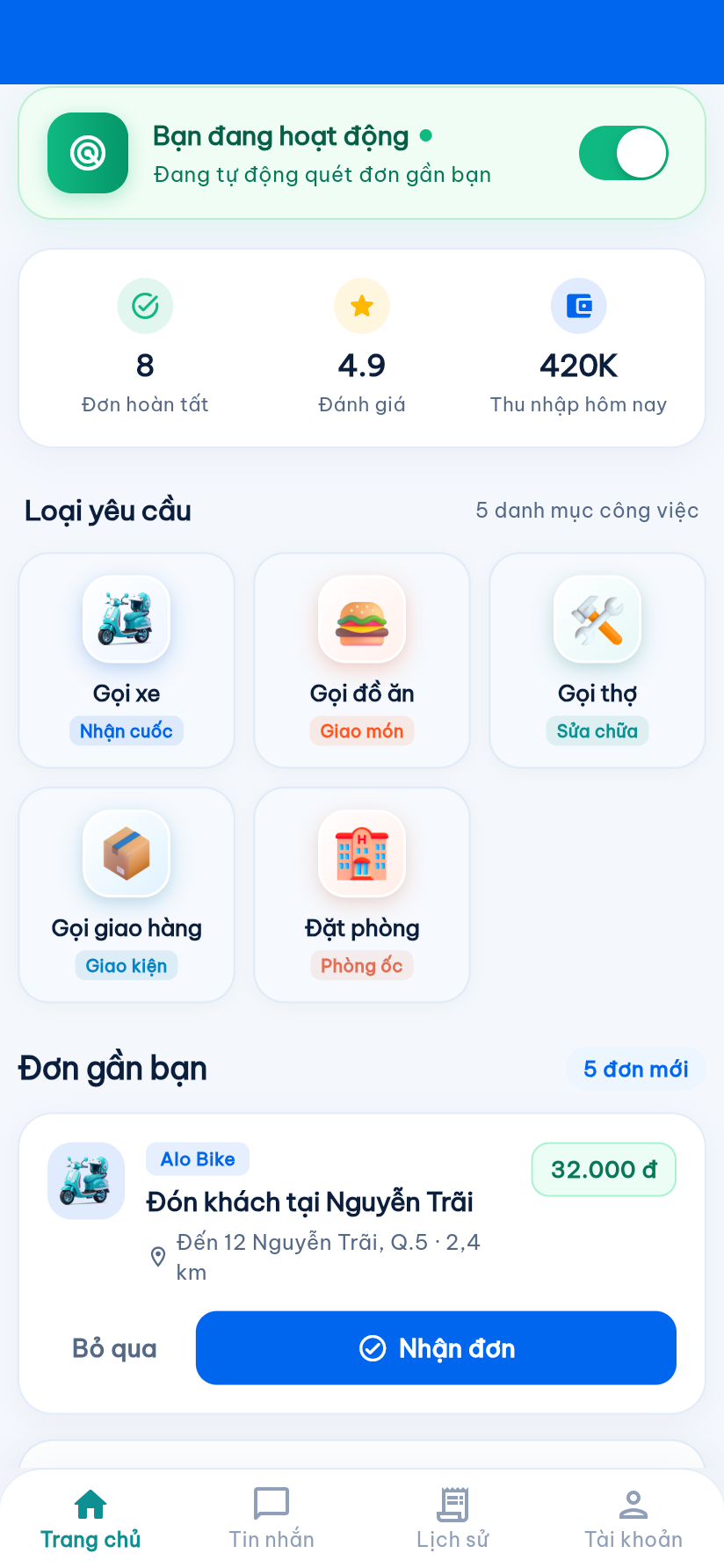Open the Alo Bike order at Nguyễn Trãi
The image size is (724, 1568).
click(x=362, y=1213)
